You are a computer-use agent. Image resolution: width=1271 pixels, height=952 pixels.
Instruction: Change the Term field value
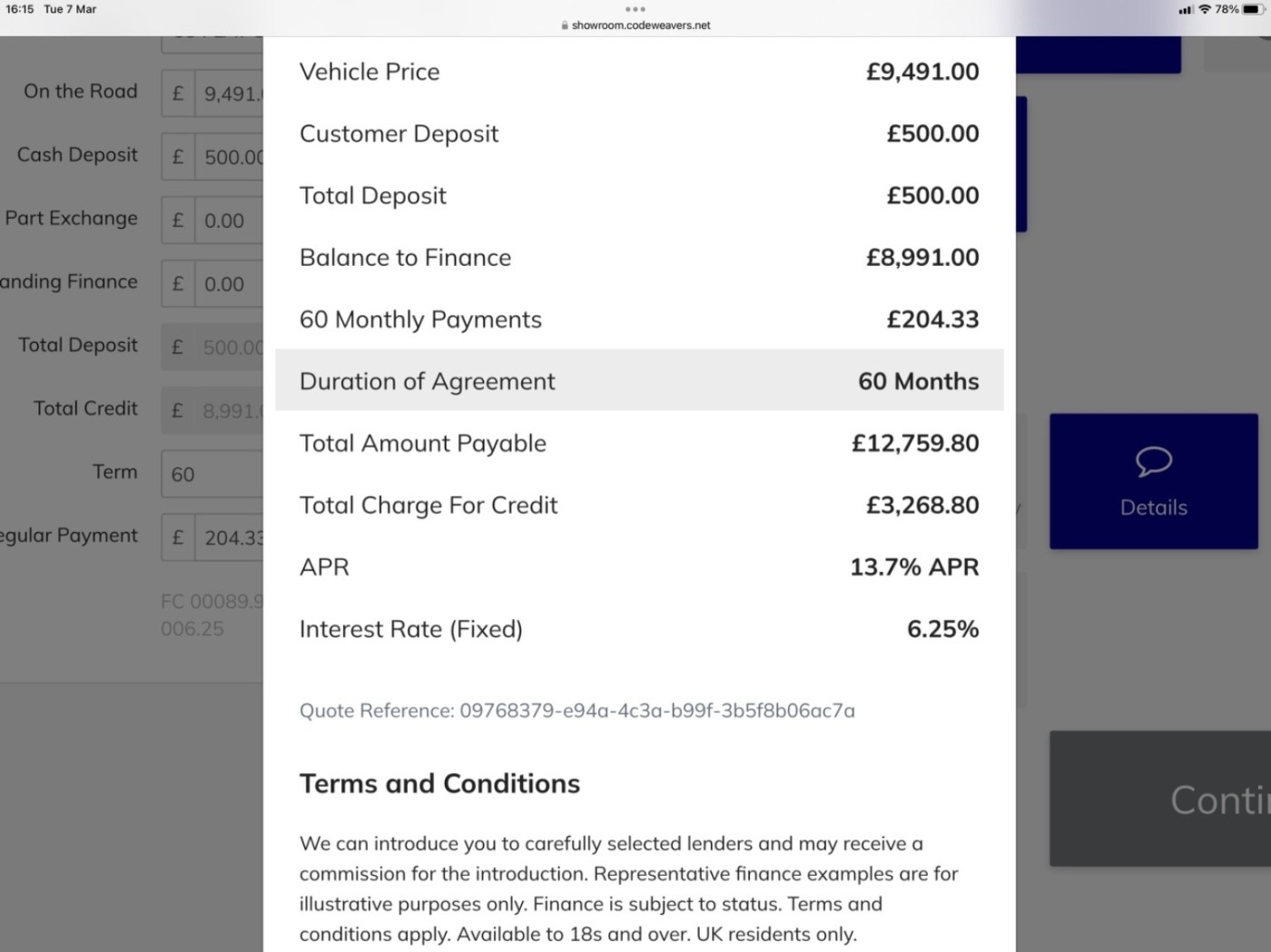[213, 475]
